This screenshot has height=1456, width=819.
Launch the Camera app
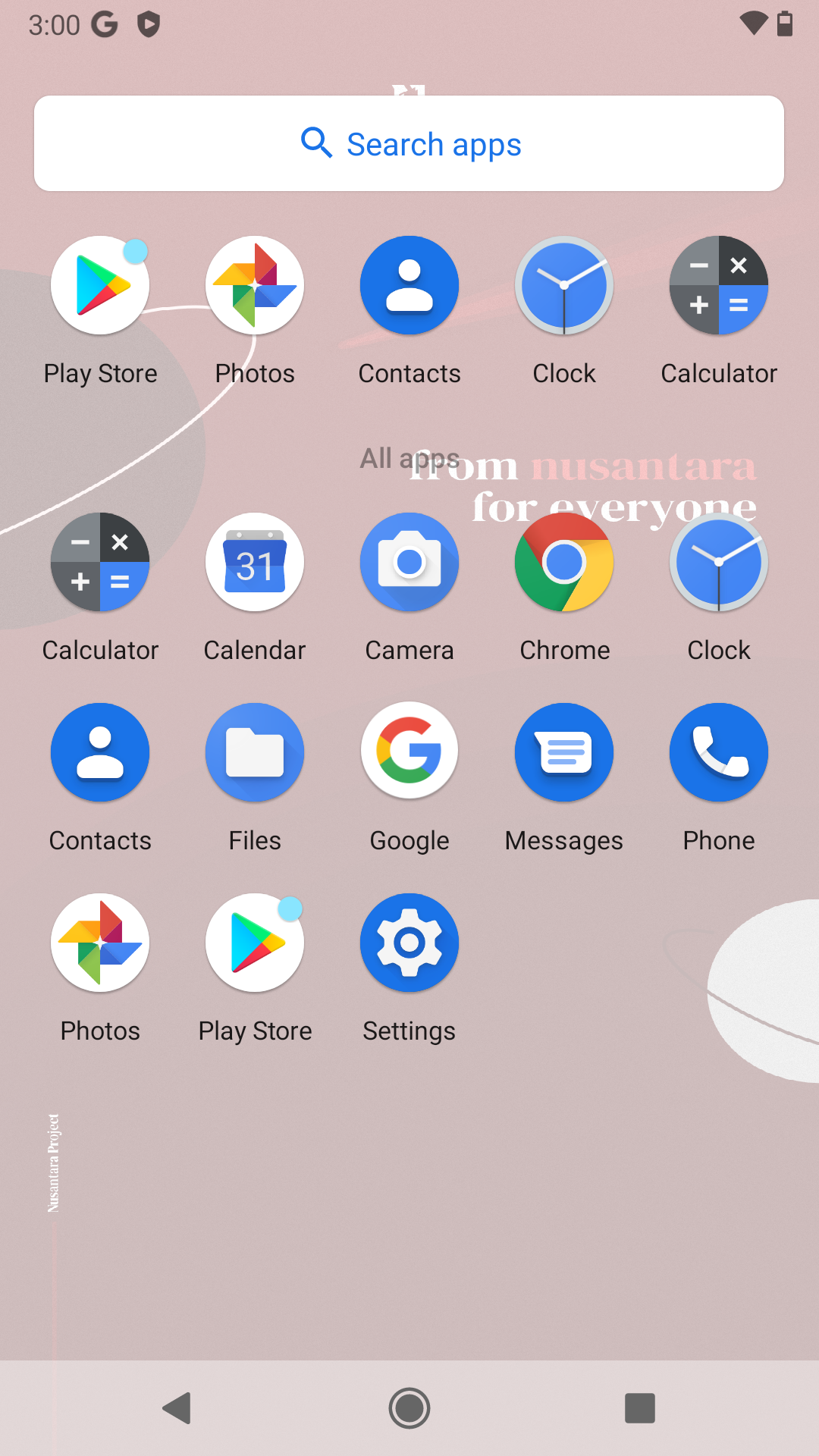point(409,563)
